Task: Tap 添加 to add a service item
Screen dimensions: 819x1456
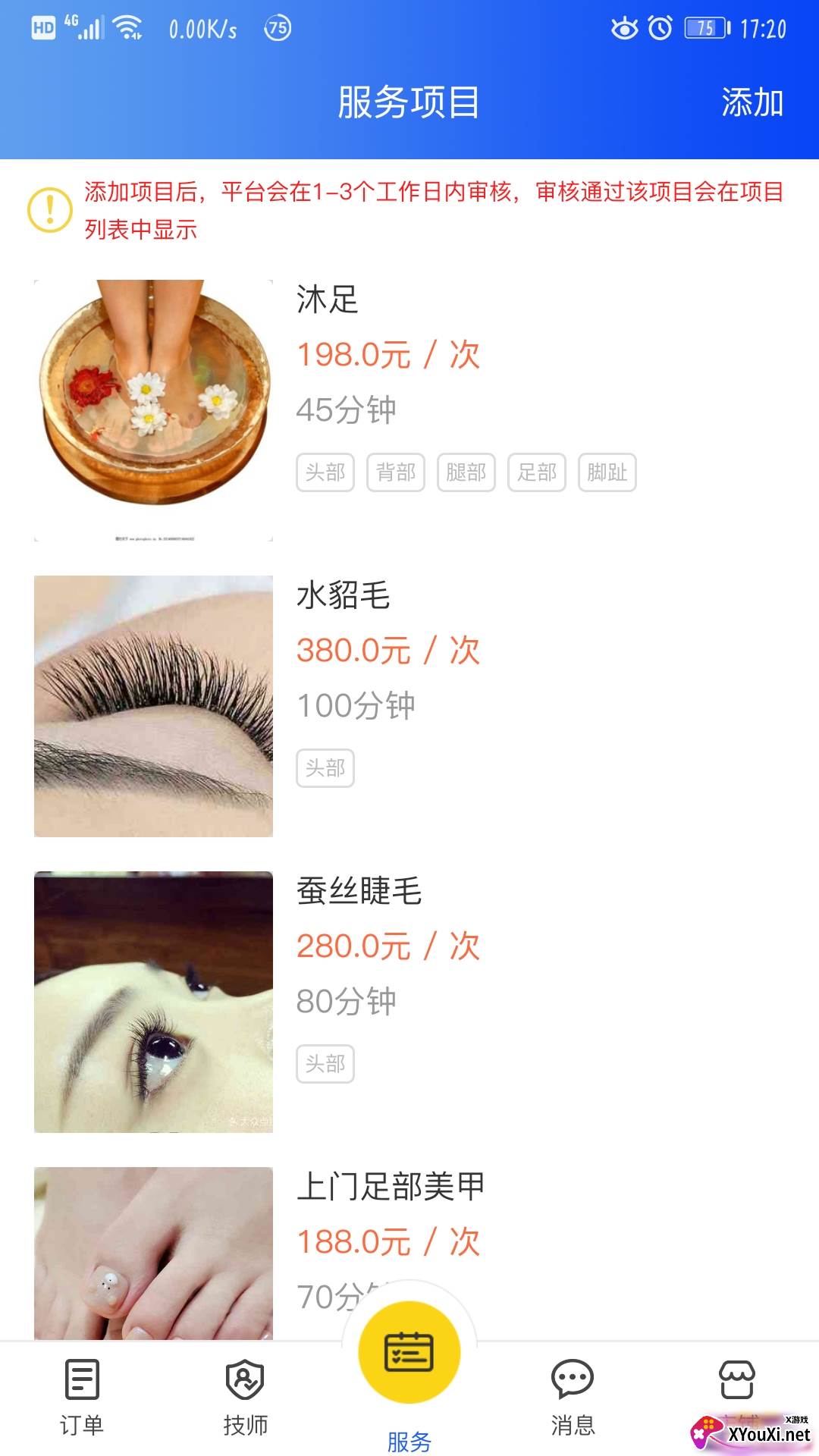Action: [752, 102]
